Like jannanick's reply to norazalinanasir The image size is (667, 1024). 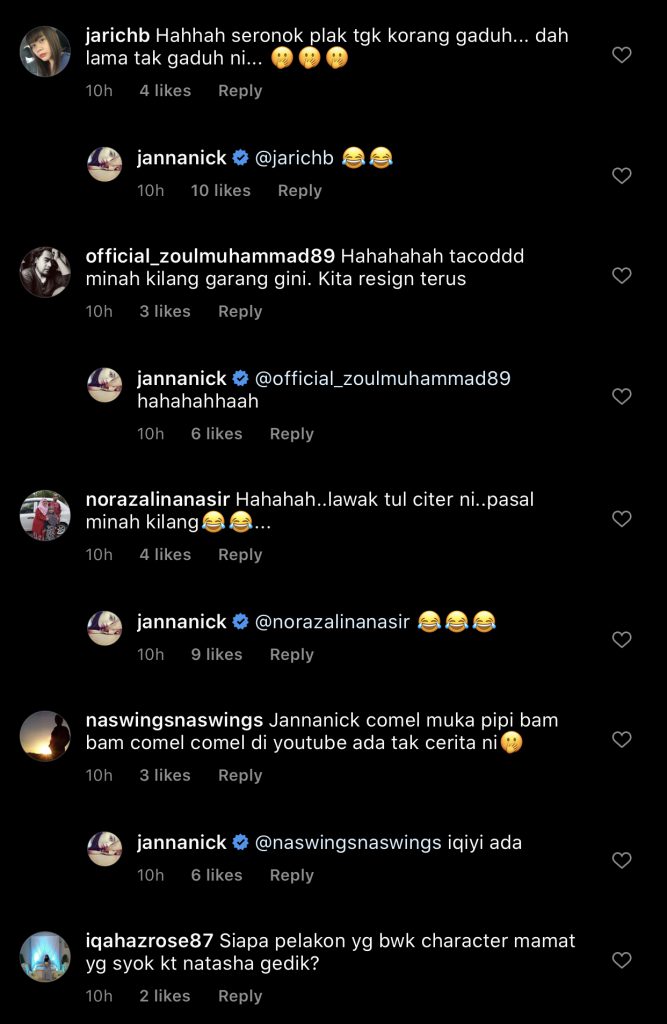click(x=621, y=639)
